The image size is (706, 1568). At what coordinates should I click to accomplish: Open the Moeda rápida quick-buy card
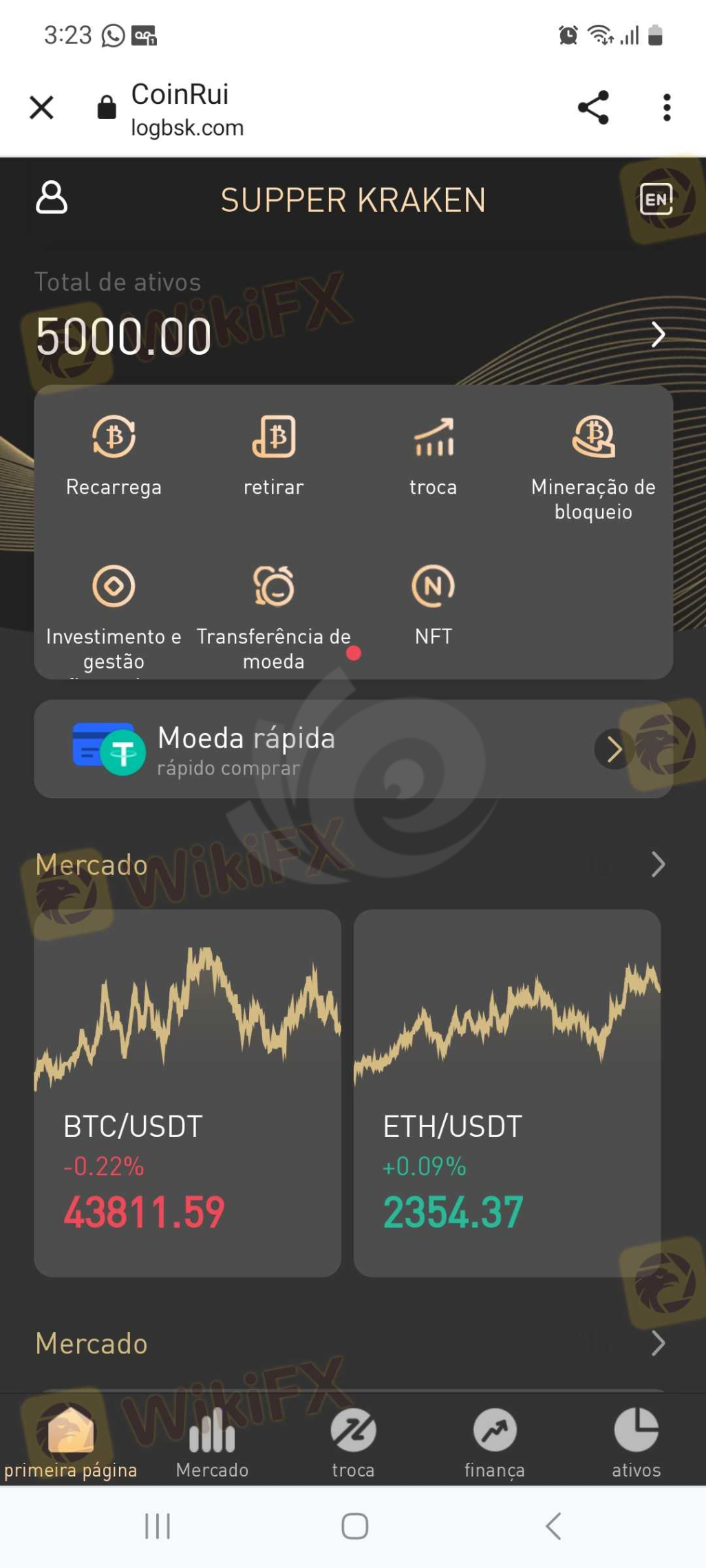353,749
